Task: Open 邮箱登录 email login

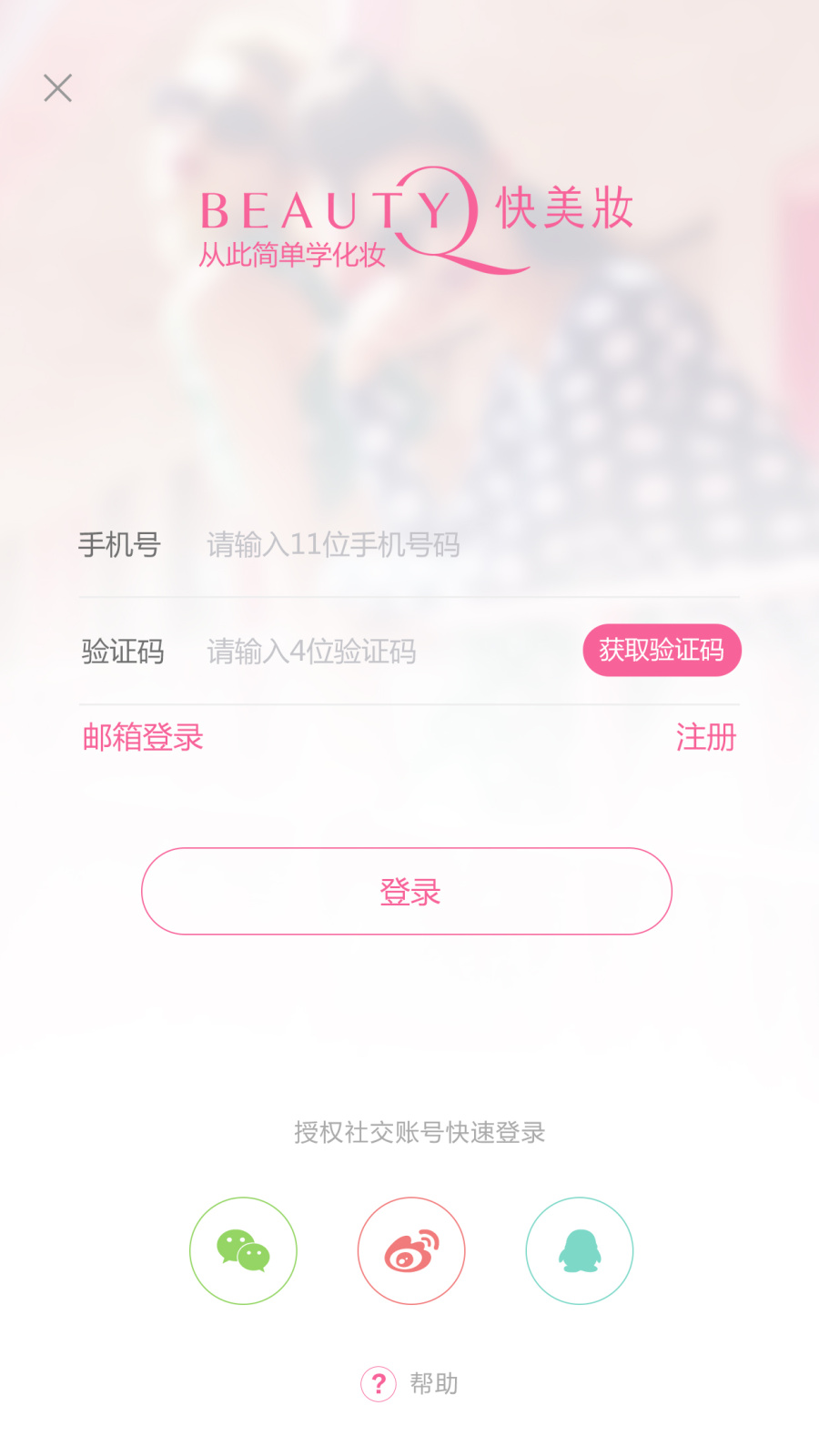Action: pyautogui.click(x=142, y=737)
